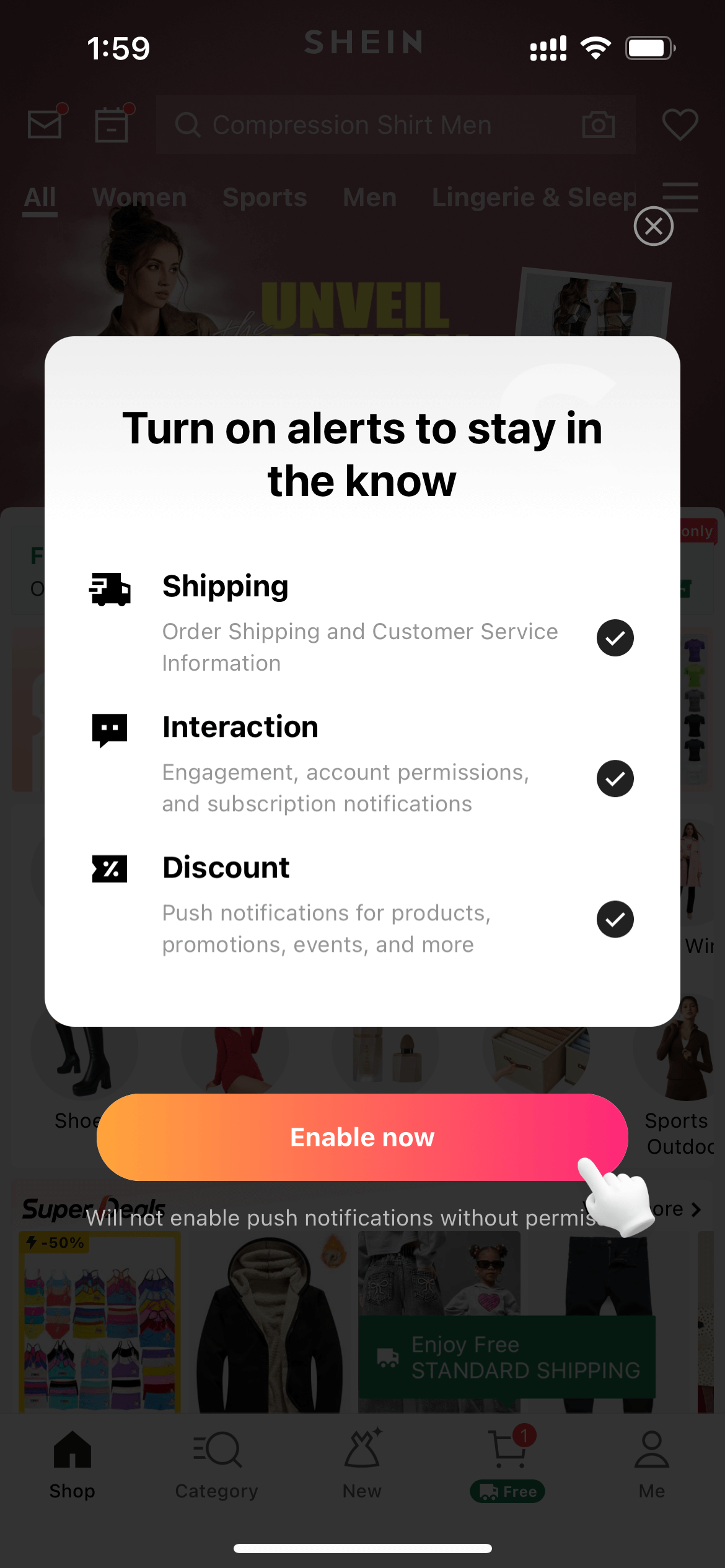Tap Enable now button
Image resolution: width=725 pixels, height=1568 pixels.
[x=362, y=1137]
